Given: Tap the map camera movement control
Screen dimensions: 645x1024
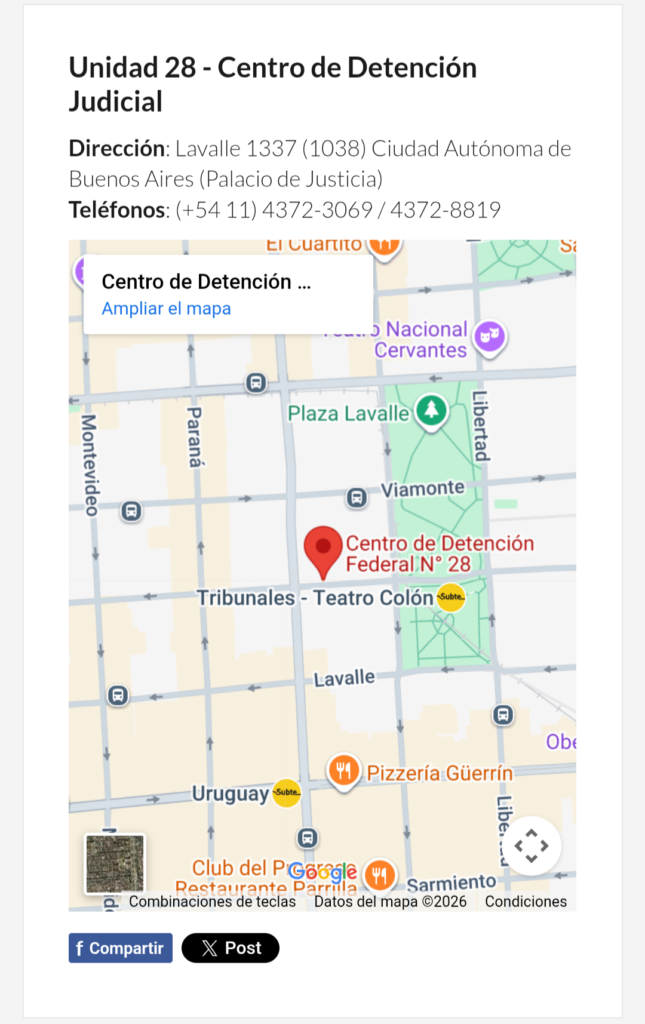Looking at the screenshot, I should coord(531,846).
